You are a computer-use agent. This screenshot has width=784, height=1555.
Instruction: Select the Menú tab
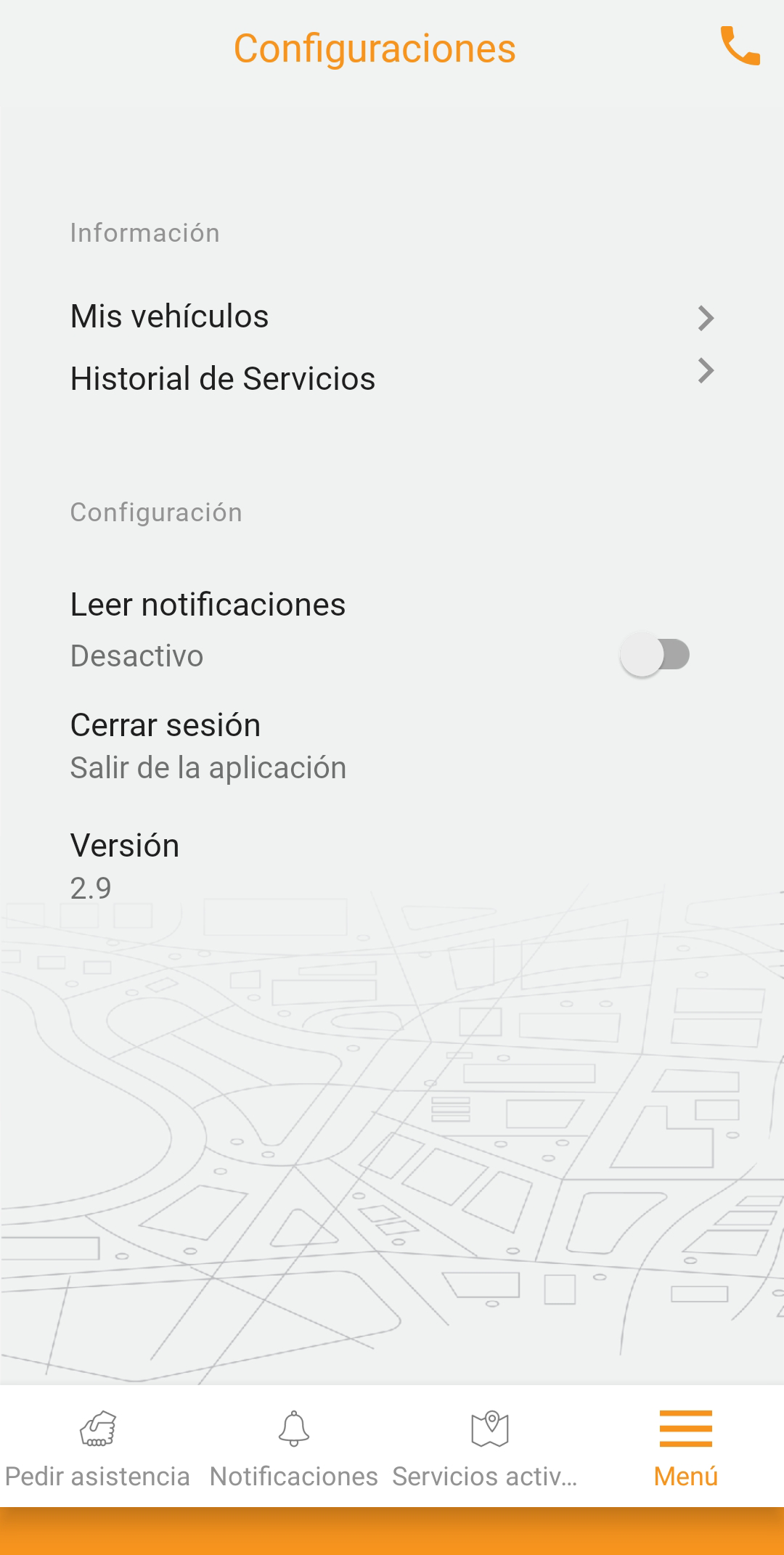(x=685, y=1448)
